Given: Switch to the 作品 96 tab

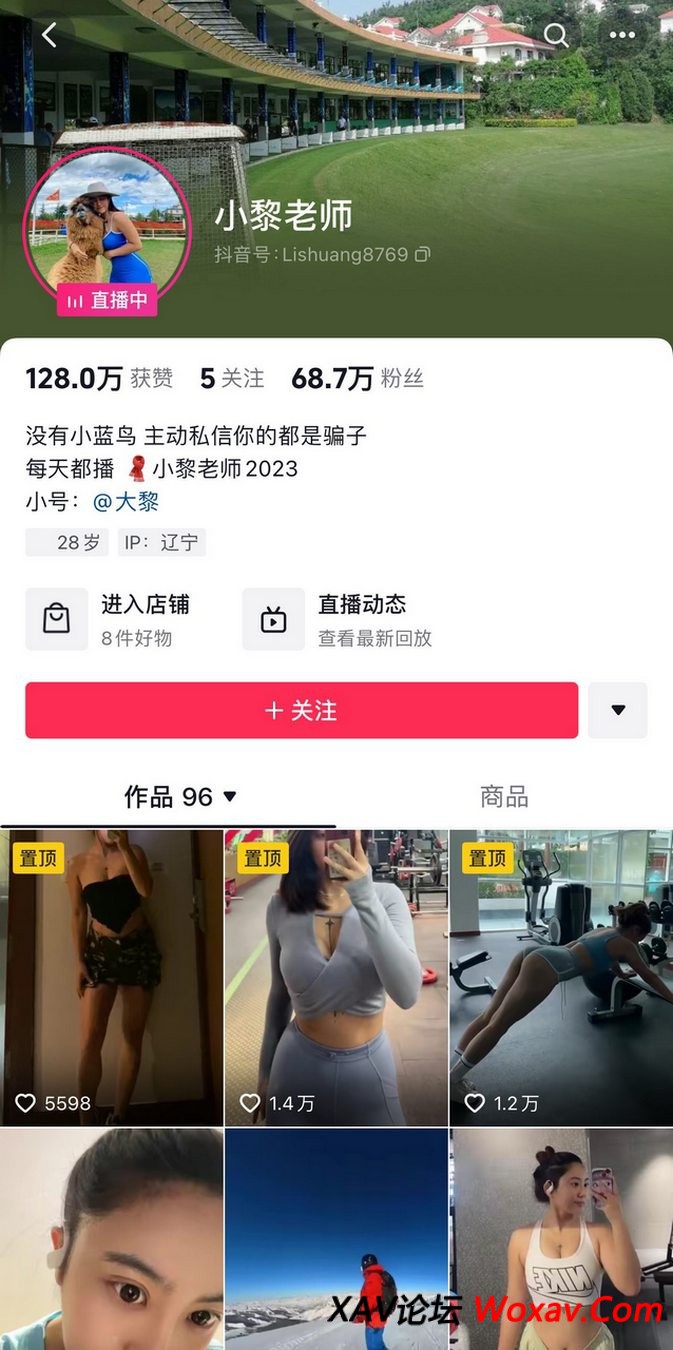Looking at the screenshot, I should click(179, 797).
